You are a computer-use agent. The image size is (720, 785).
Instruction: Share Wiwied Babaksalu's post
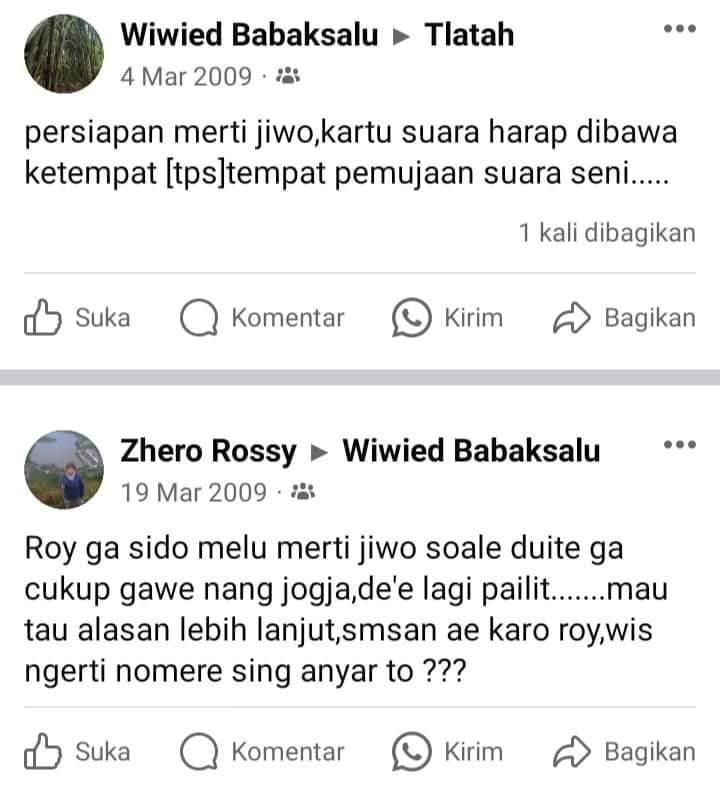[624, 319]
